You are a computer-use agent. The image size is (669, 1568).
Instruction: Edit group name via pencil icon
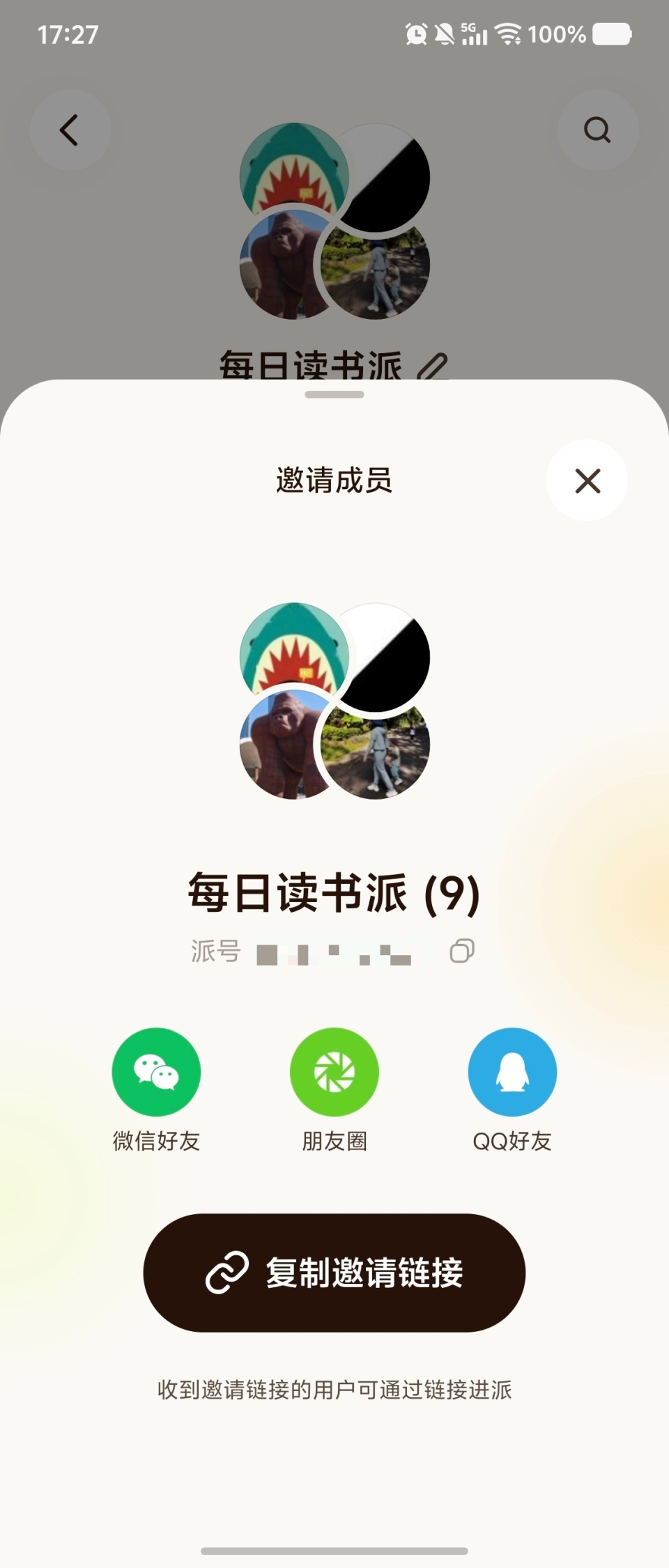pos(436,364)
